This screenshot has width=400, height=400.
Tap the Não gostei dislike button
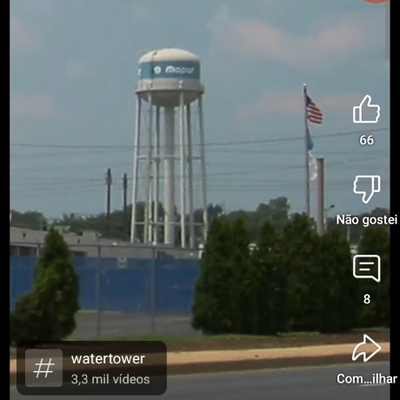366,189
